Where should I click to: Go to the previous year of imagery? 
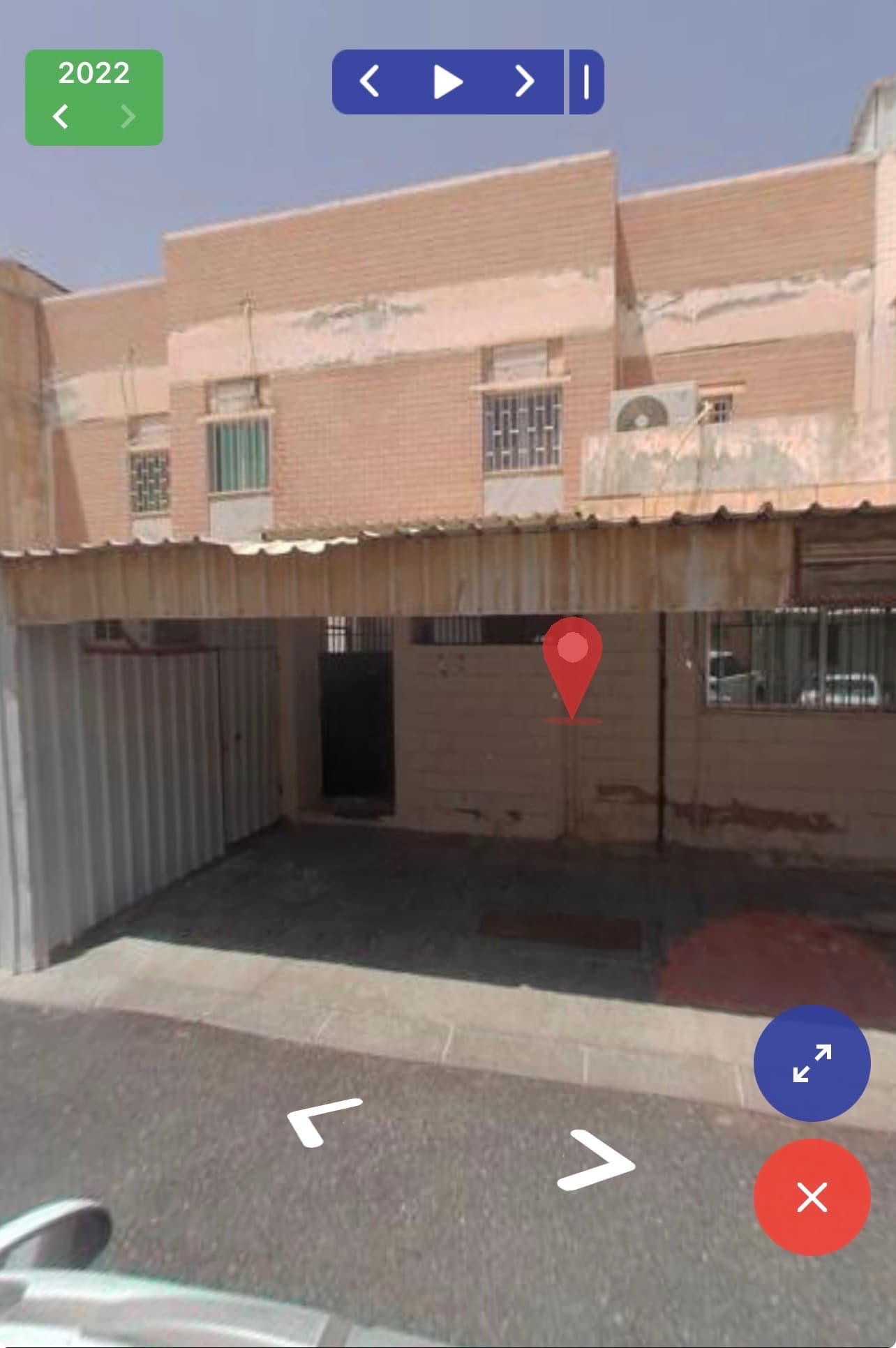[61, 116]
